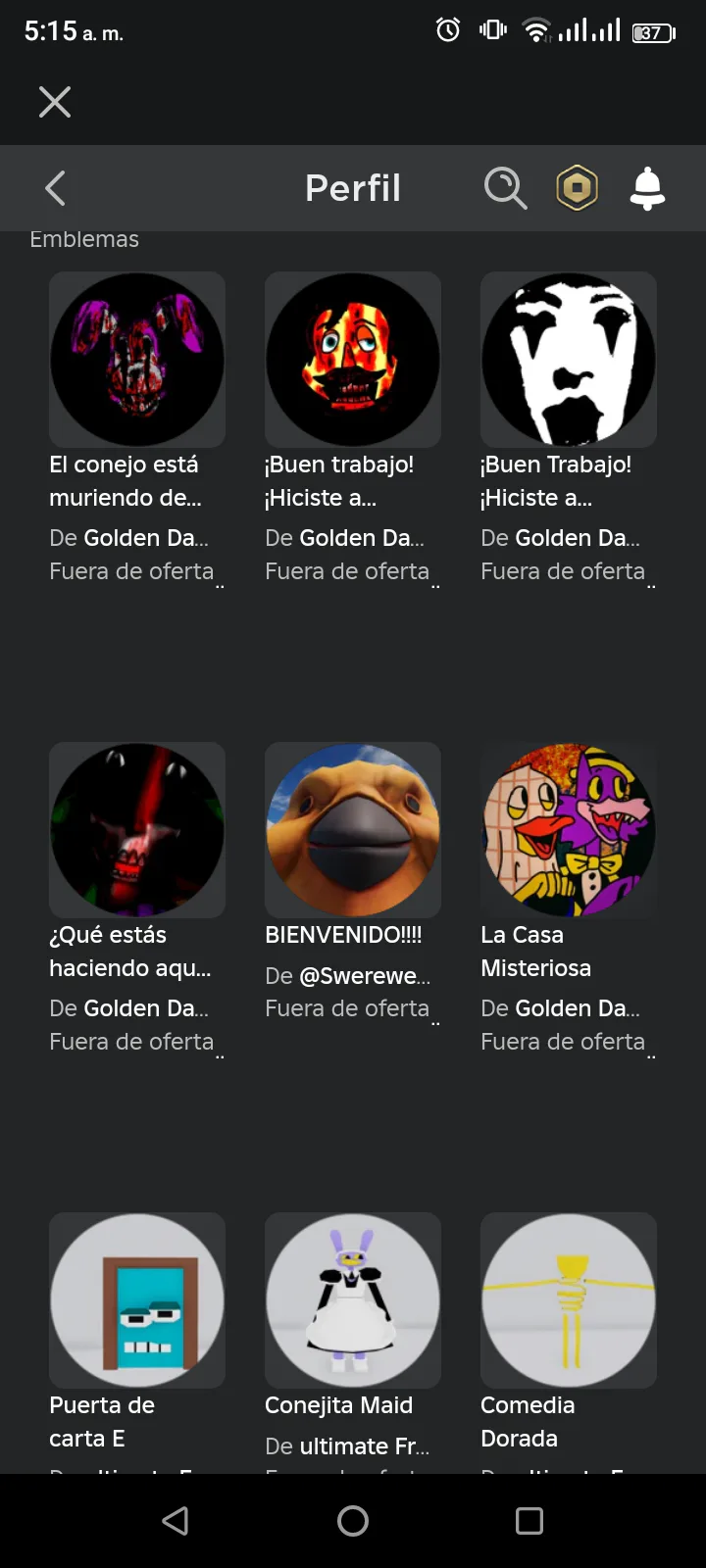The height and width of the screenshot is (1568, 706).
Task: Go back using the header arrow
Action: 56,188
